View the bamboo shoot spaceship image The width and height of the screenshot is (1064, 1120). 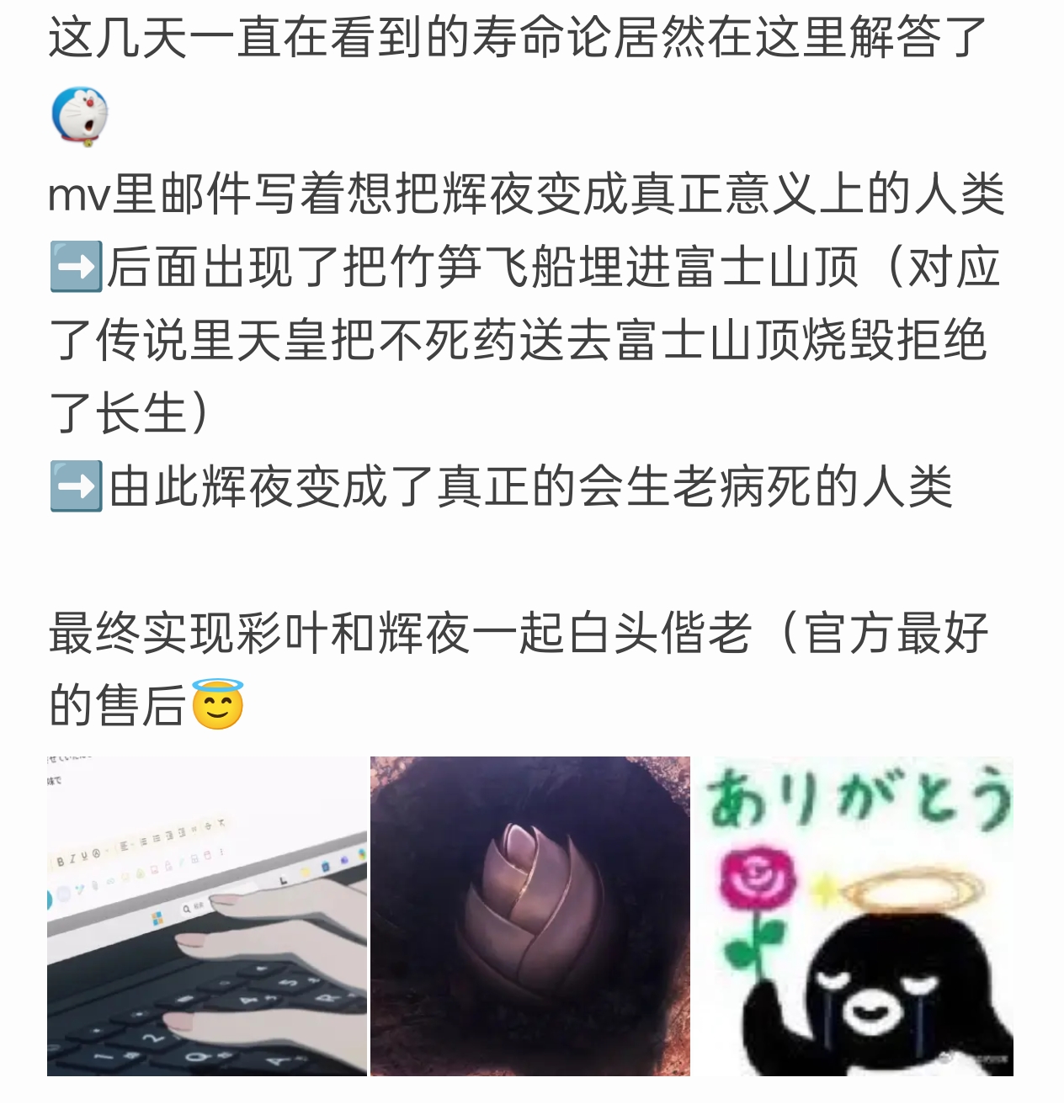point(529,916)
